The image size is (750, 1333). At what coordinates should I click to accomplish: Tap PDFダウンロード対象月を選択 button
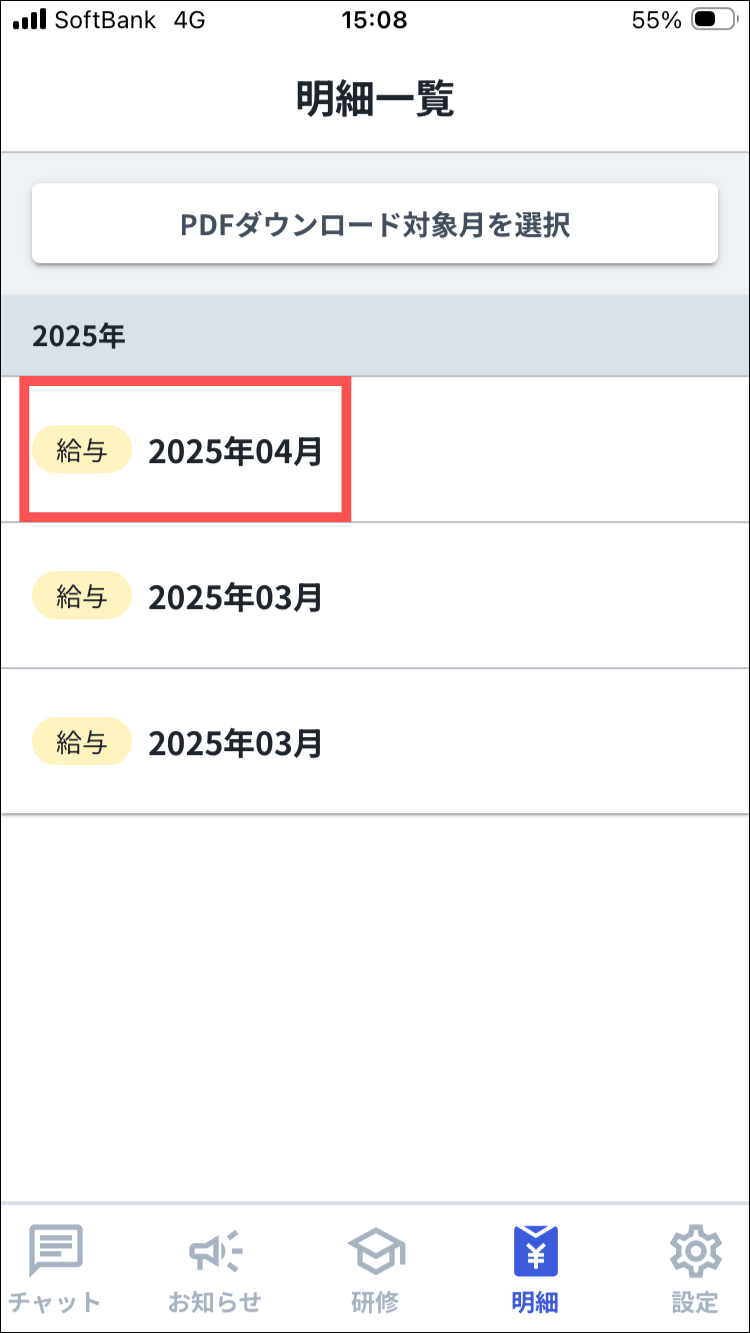point(375,224)
